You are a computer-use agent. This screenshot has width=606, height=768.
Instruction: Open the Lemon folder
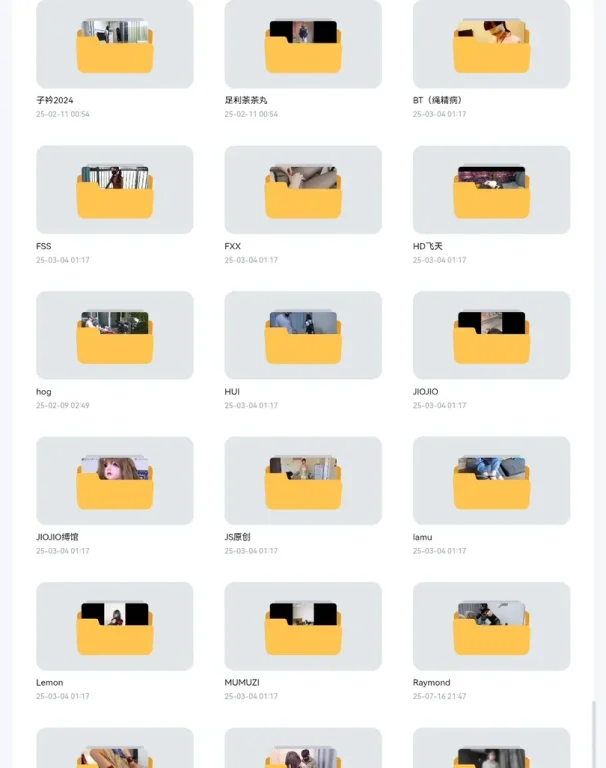[x=115, y=626]
